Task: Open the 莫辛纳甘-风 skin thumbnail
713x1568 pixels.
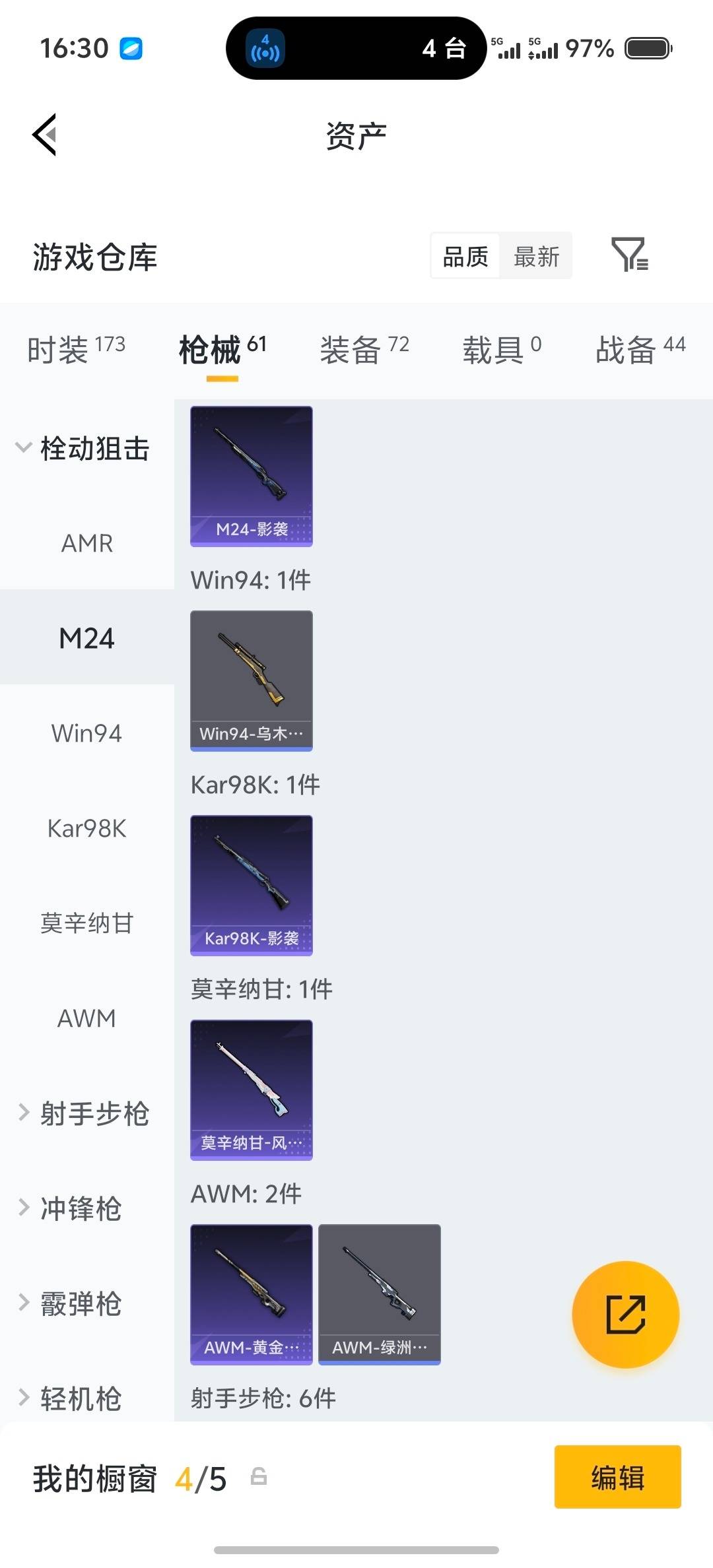Action: (x=251, y=1091)
